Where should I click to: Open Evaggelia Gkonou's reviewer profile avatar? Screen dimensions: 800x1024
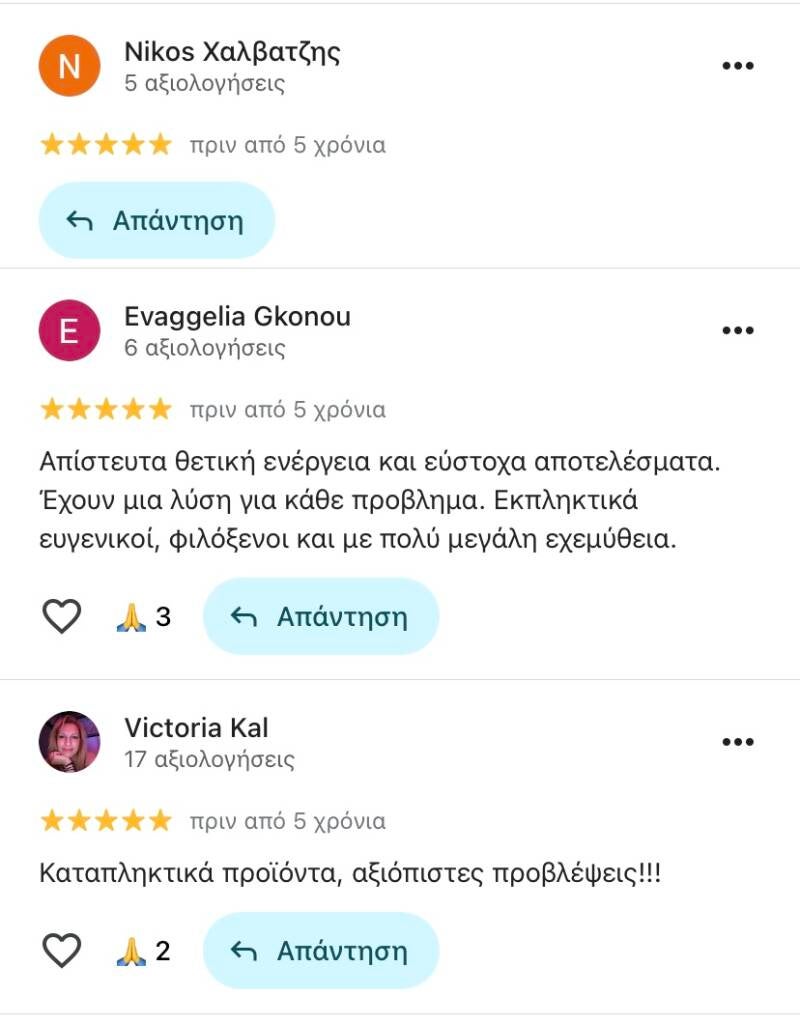[x=69, y=331]
